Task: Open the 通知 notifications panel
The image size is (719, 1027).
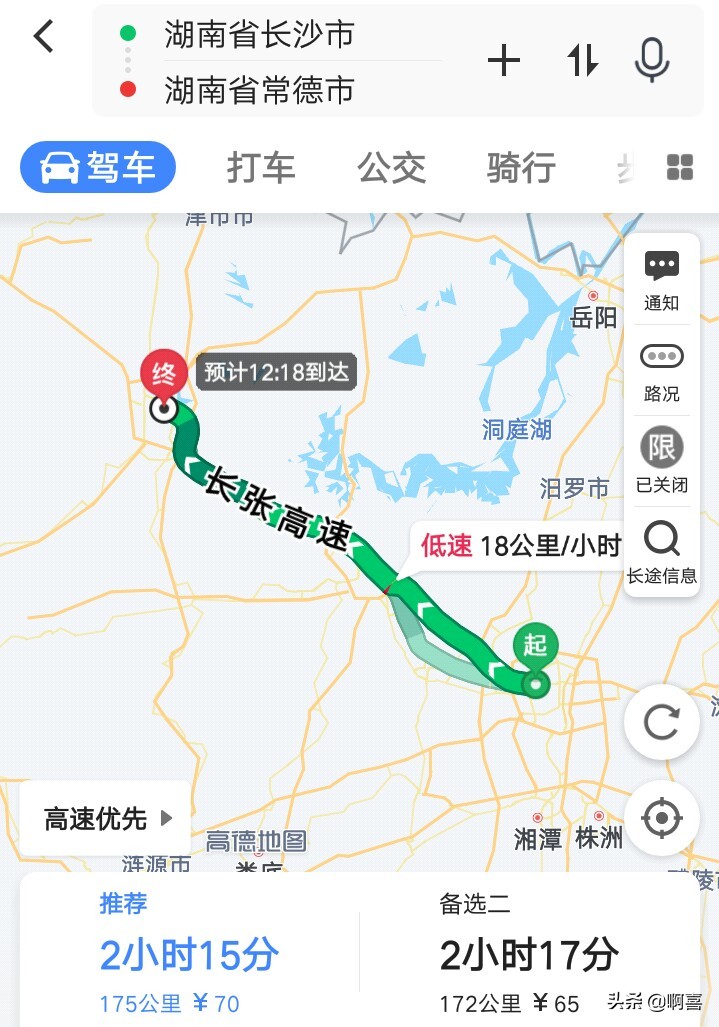Action: (661, 279)
